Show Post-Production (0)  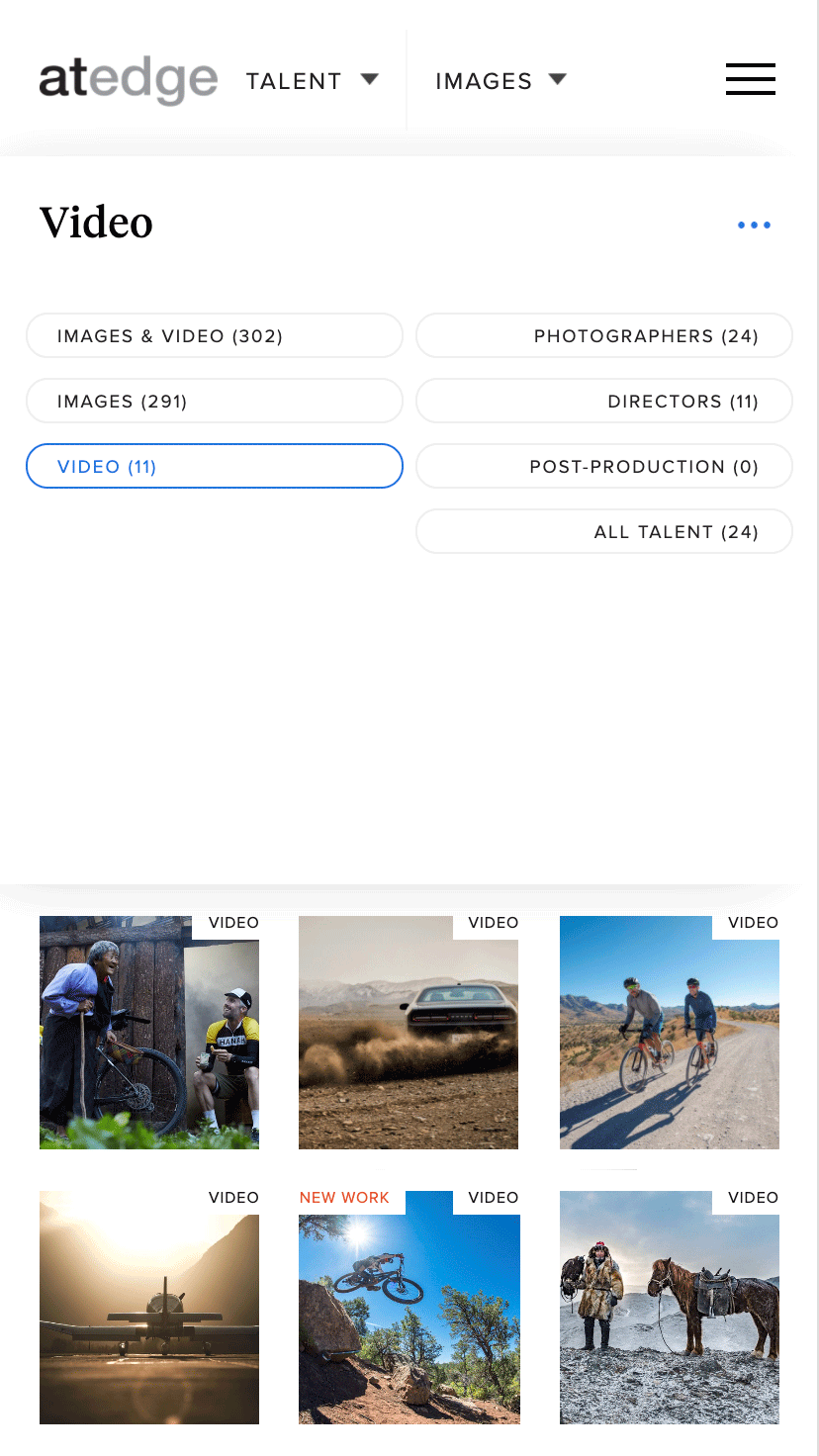(x=604, y=467)
